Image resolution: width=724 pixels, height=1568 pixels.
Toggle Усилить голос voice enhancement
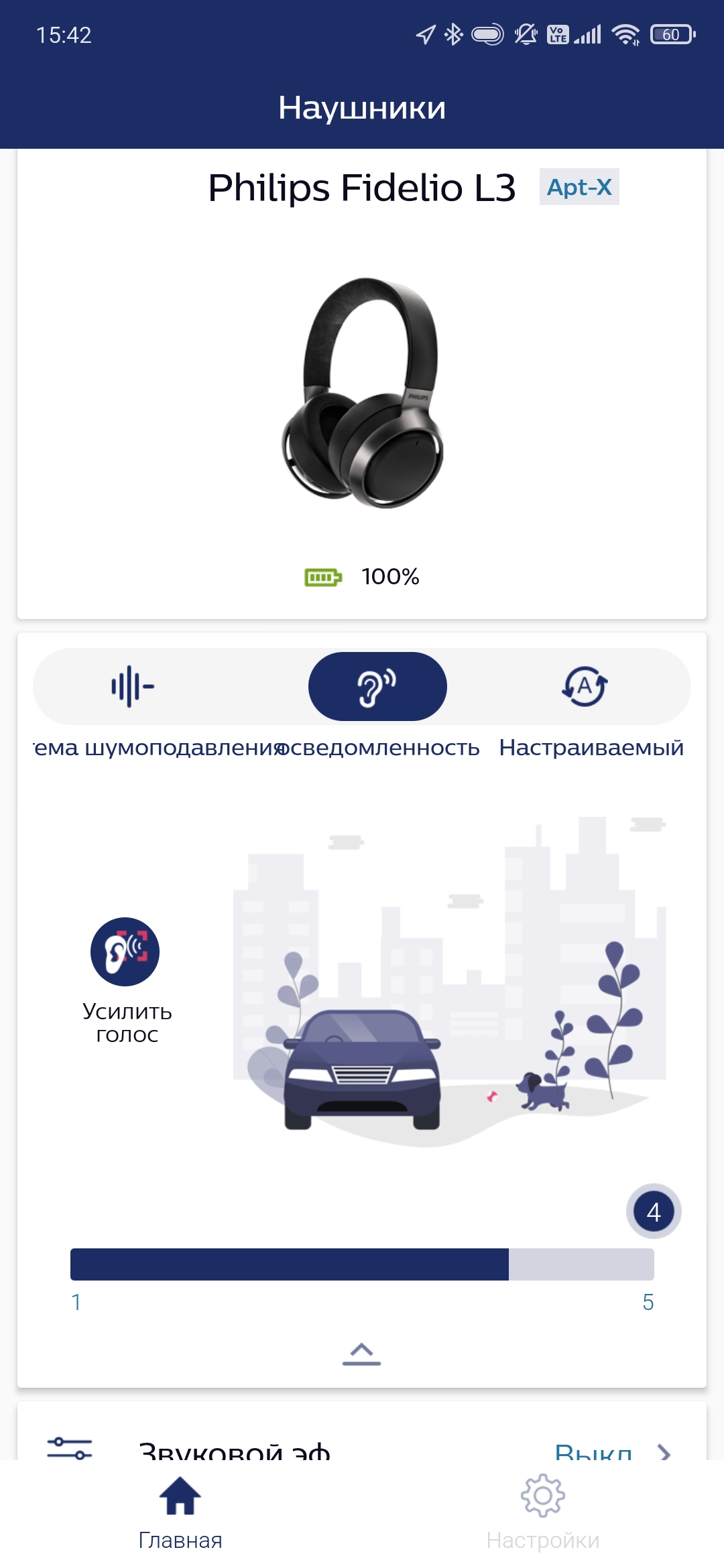[125, 952]
